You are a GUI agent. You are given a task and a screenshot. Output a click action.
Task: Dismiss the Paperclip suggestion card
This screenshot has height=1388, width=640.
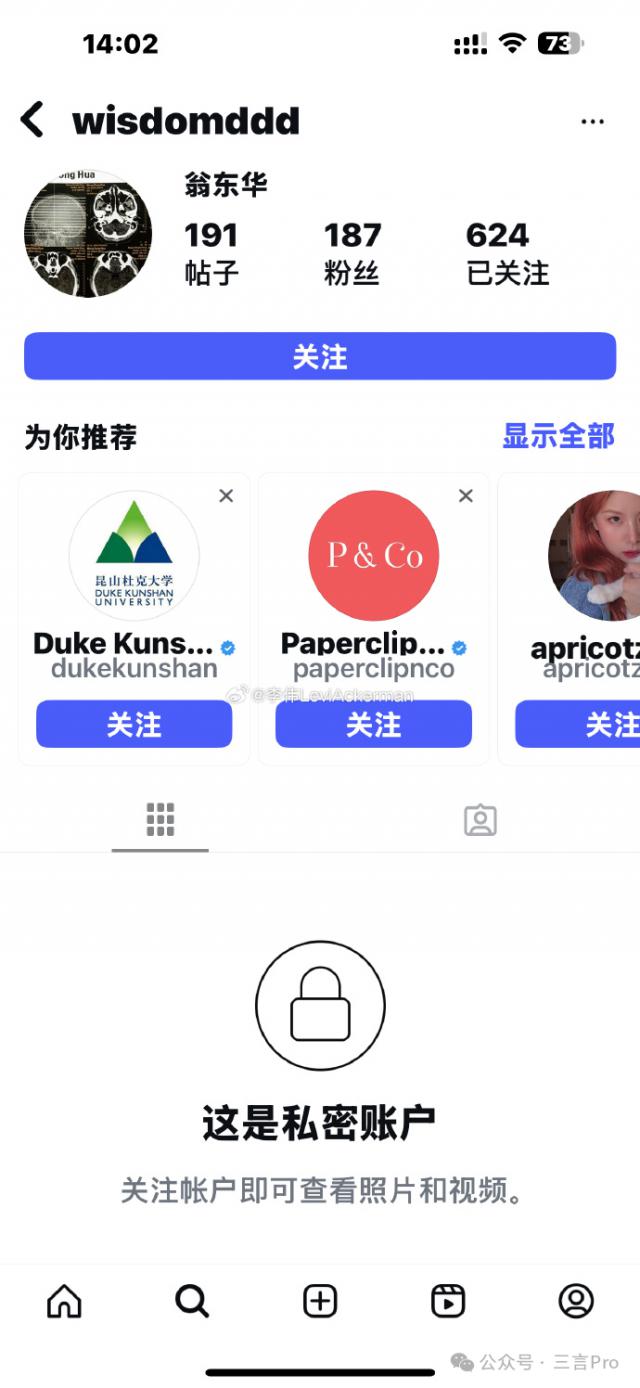click(465, 496)
